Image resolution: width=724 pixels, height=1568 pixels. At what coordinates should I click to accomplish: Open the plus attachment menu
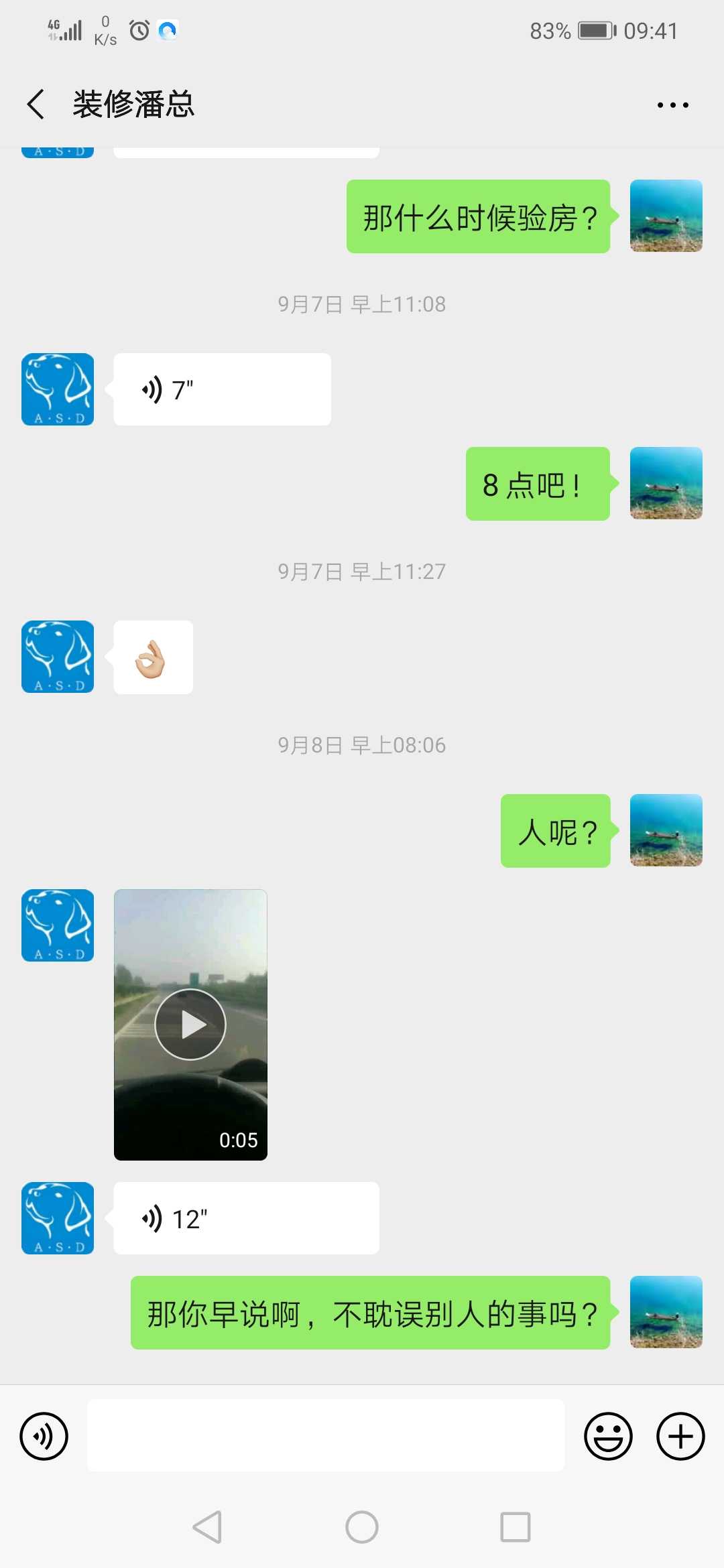[x=680, y=1436]
